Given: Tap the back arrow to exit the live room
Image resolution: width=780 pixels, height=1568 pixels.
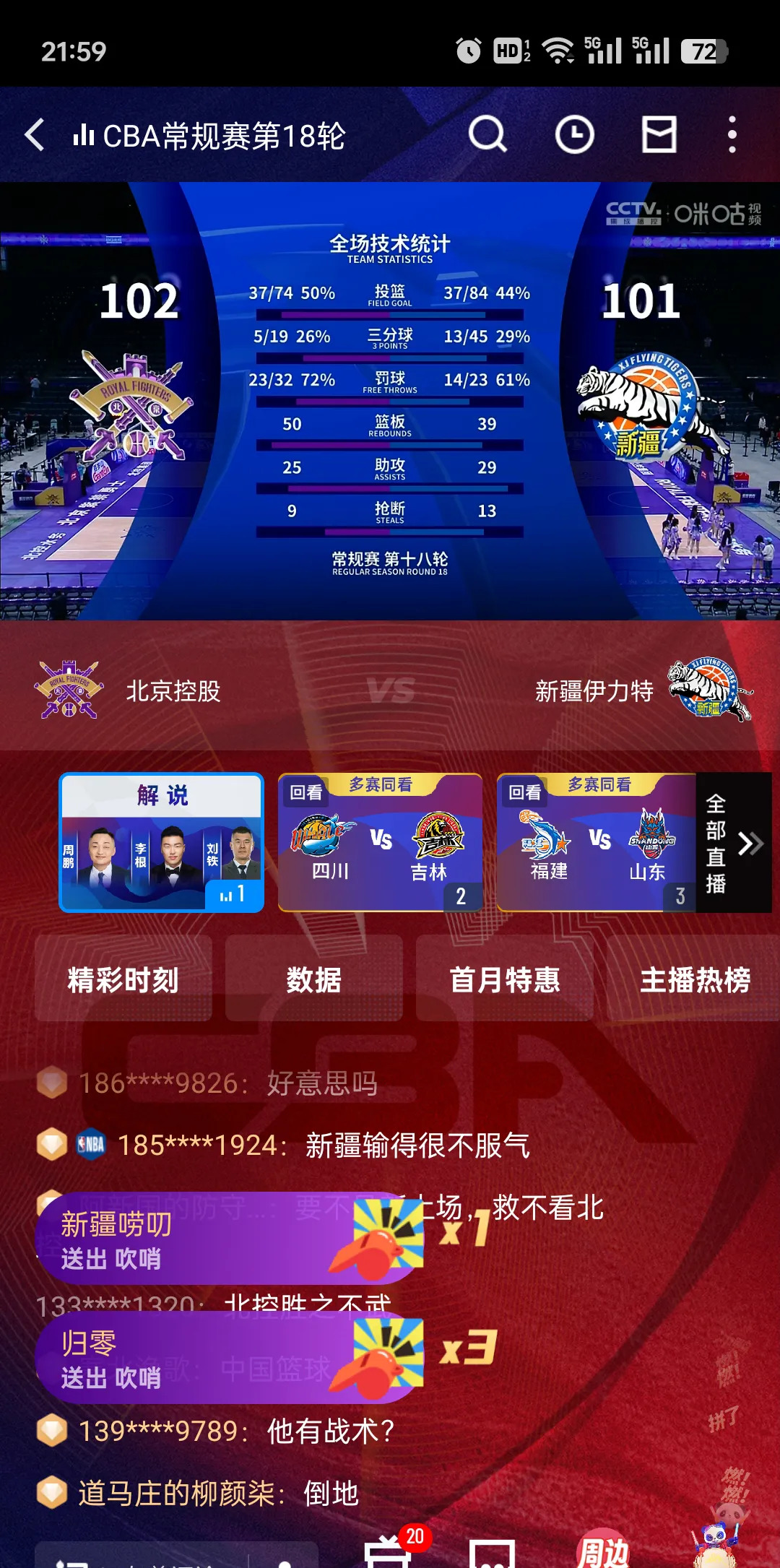Looking at the screenshot, I should (32, 134).
